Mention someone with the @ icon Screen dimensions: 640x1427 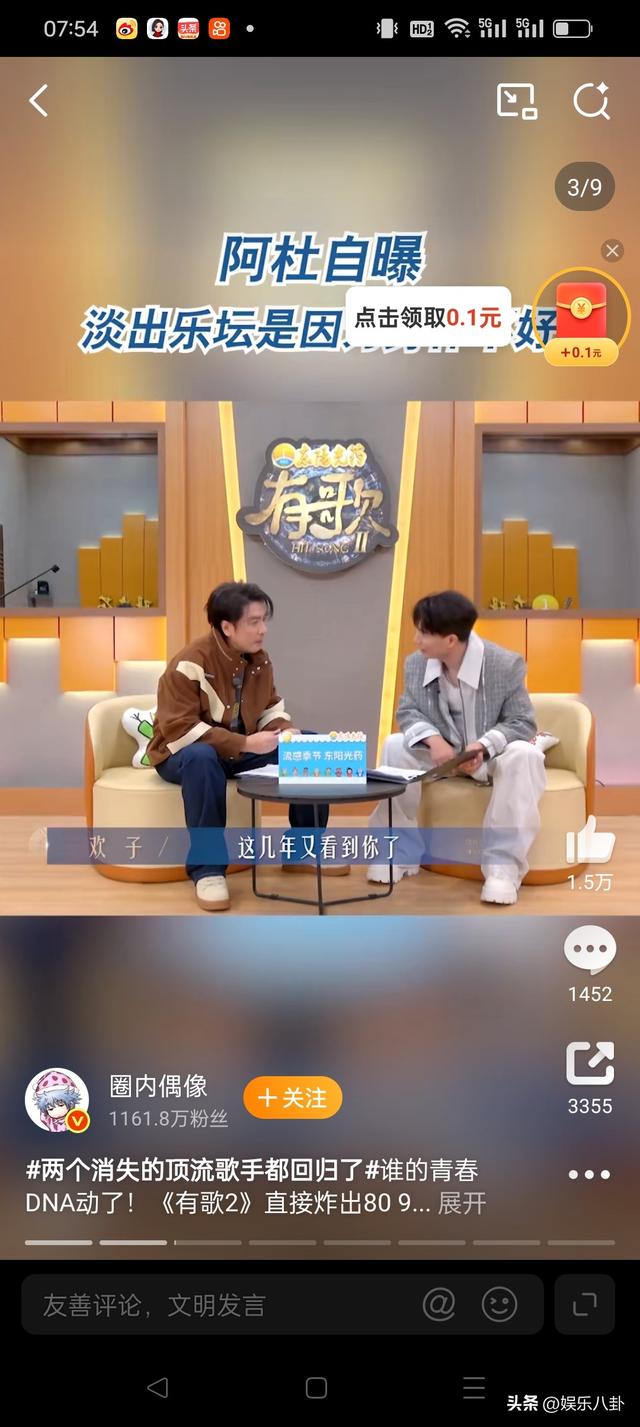click(x=438, y=1304)
